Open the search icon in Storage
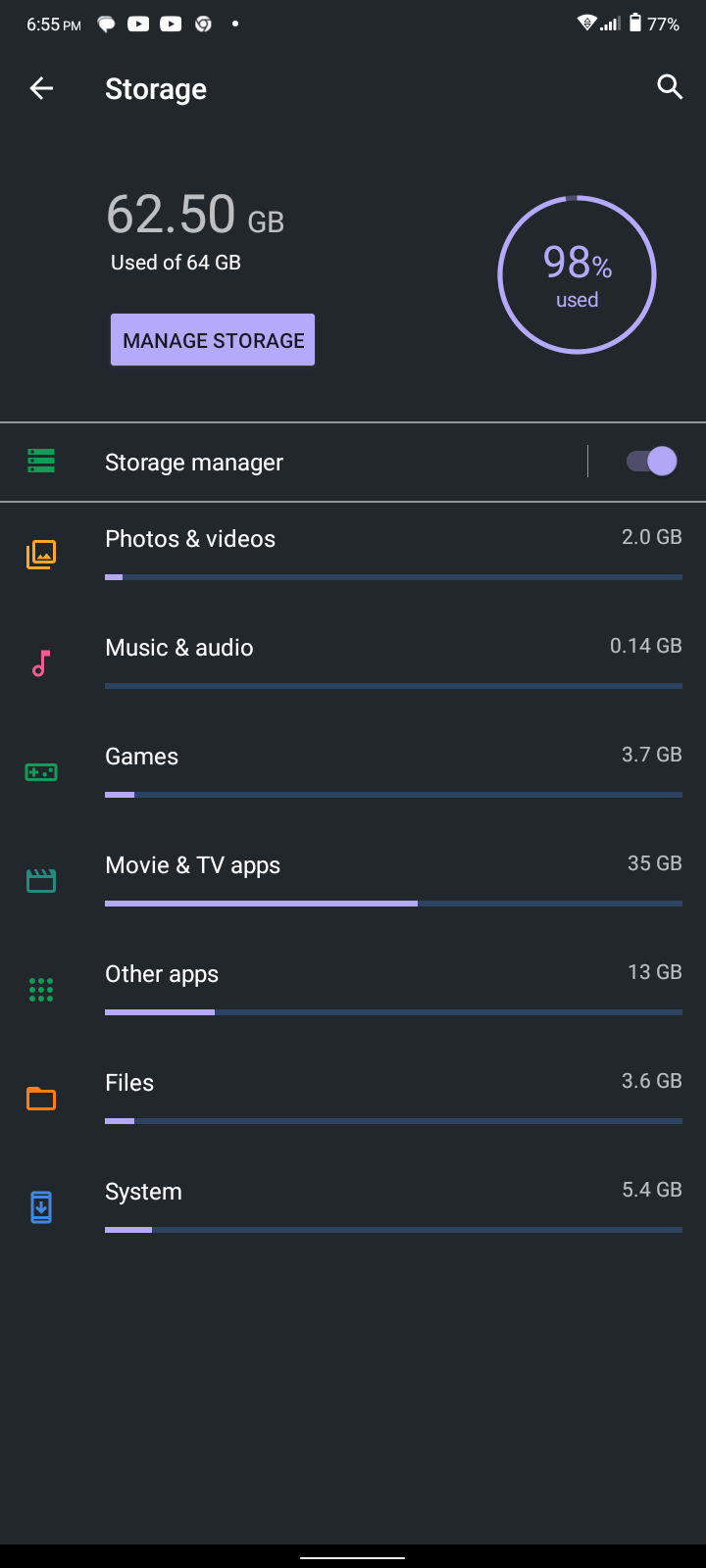The width and height of the screenshot is (706, 1568). (x=669, y=87)
